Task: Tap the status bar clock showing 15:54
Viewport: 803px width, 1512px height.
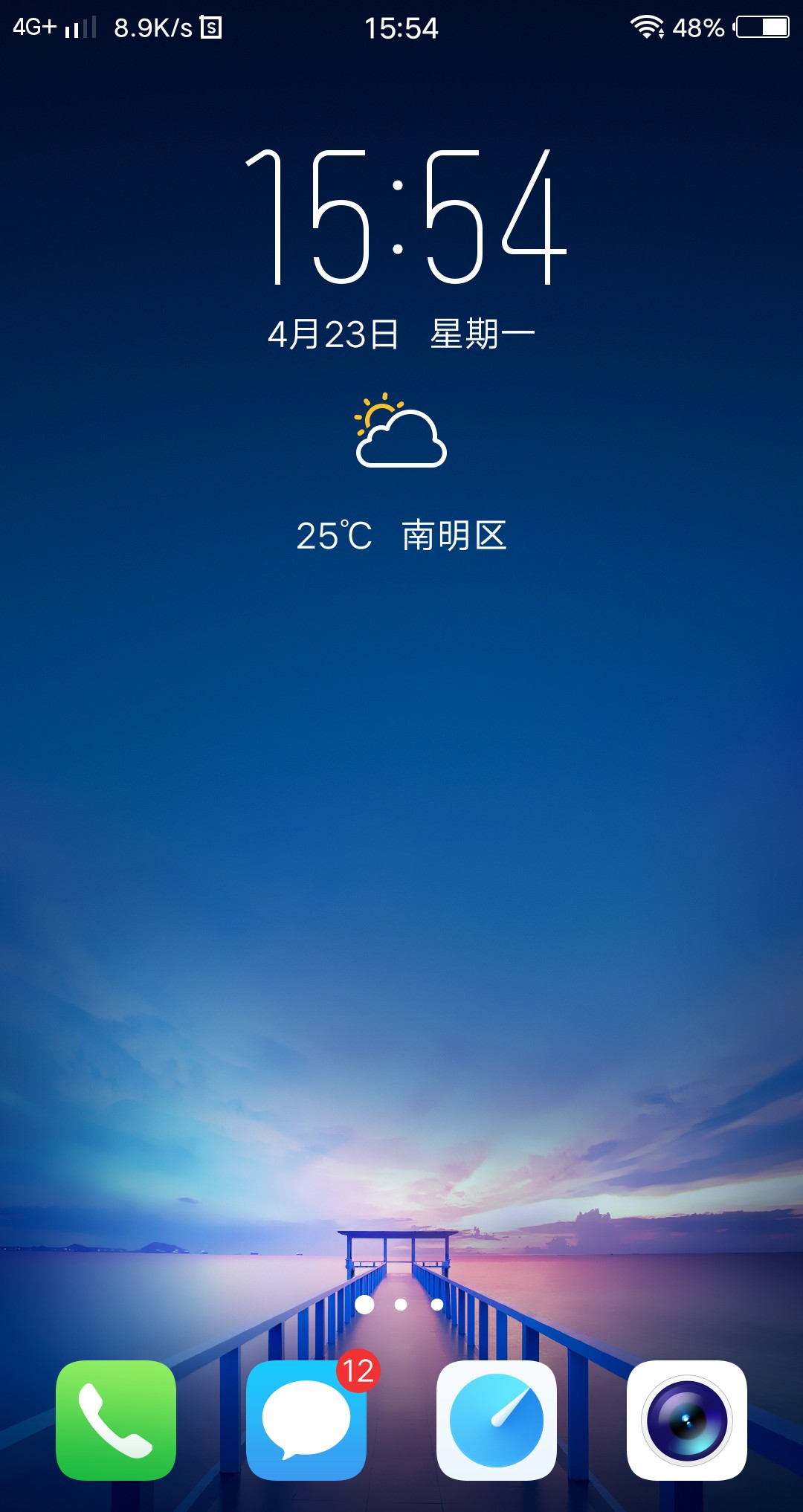Action: (401, 28)
